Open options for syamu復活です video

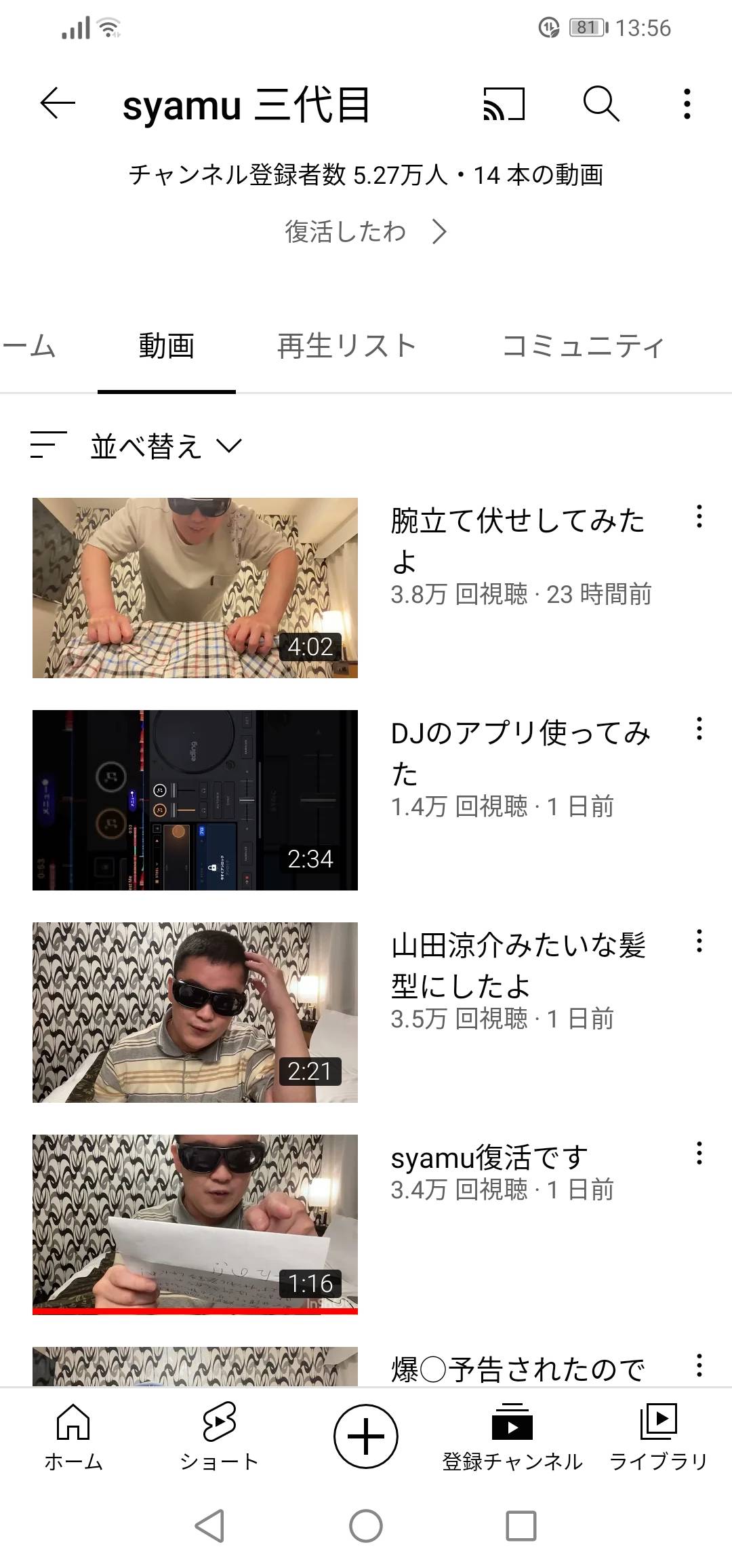click(699, 1154)
